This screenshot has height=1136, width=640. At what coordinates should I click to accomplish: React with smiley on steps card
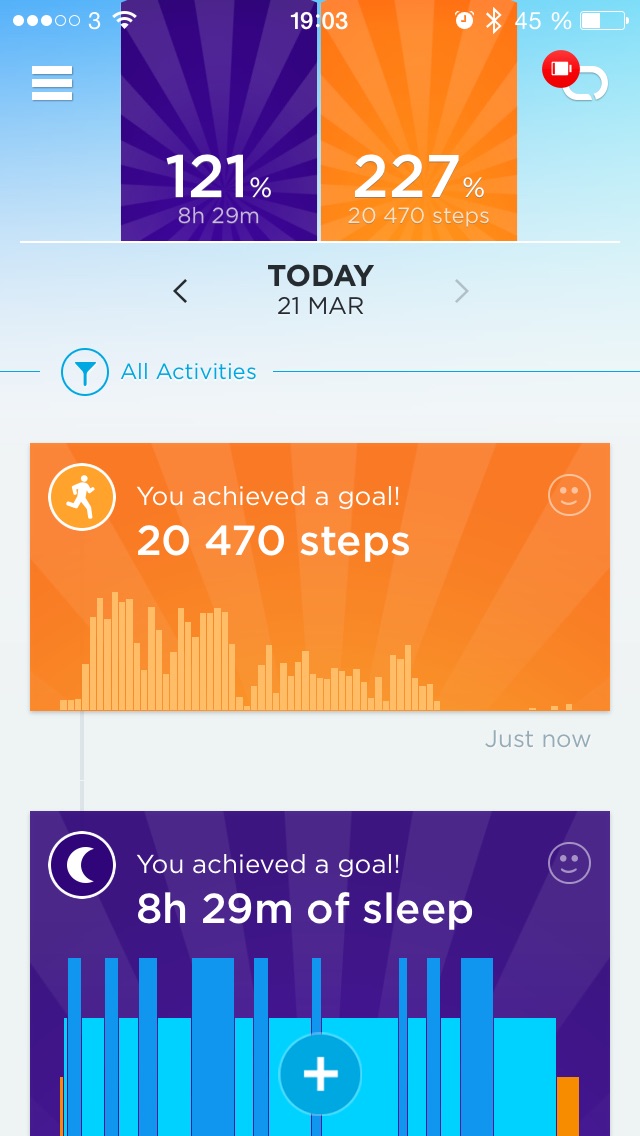[x=569, y=496]
